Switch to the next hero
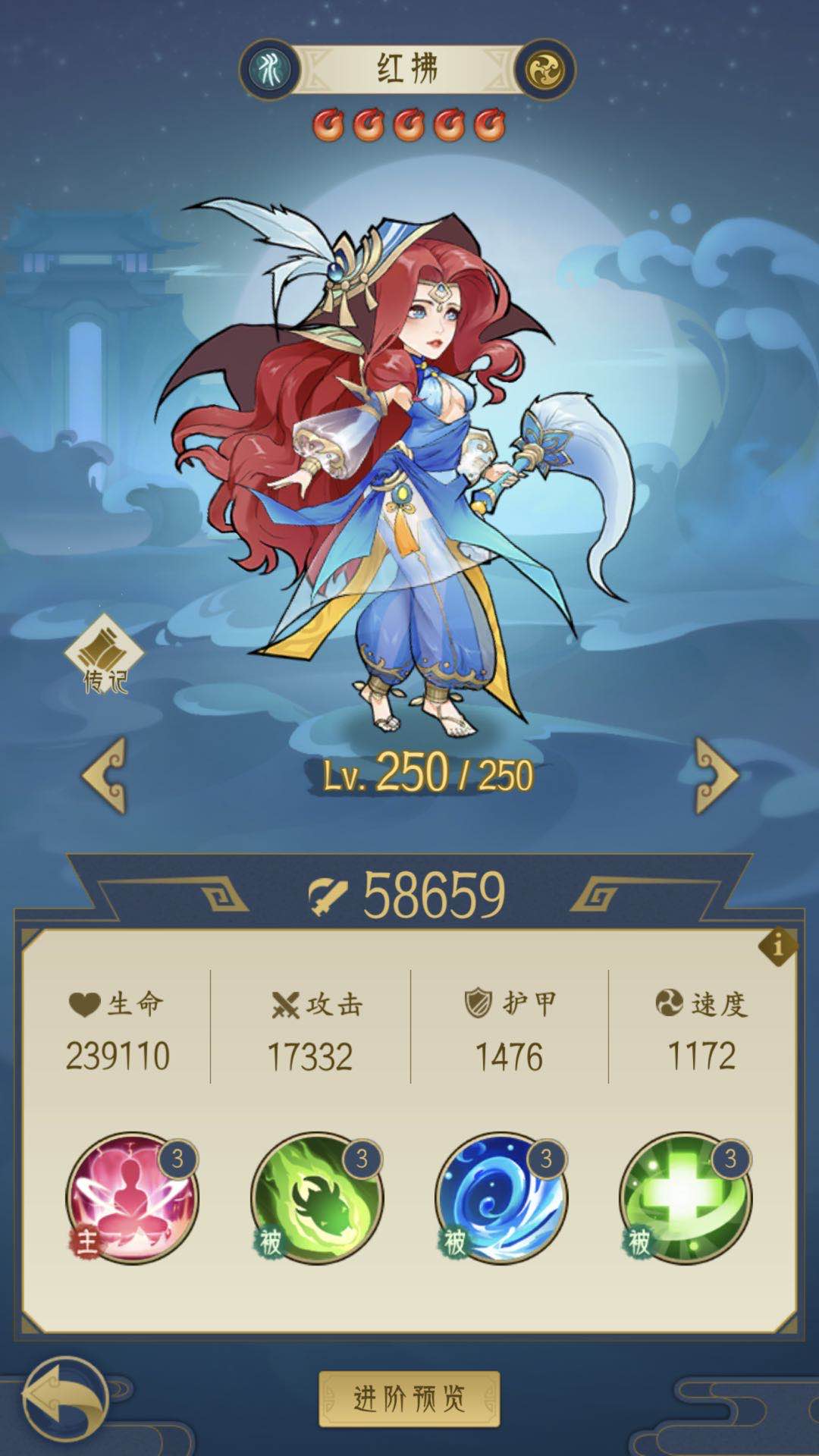The width and height of the screenshot is (819, 1456). pos(716,775)
